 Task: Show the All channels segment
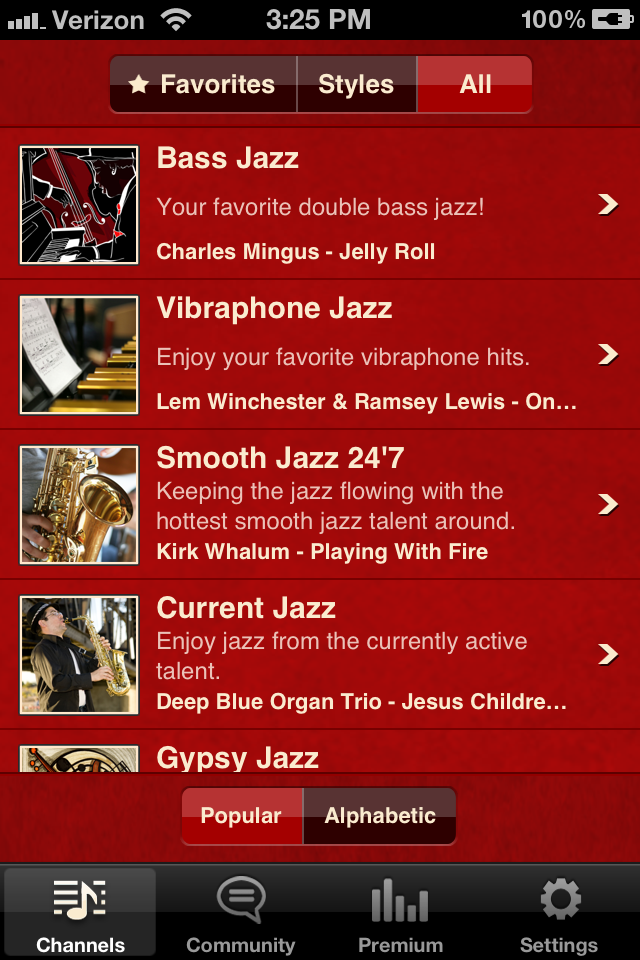475,85
